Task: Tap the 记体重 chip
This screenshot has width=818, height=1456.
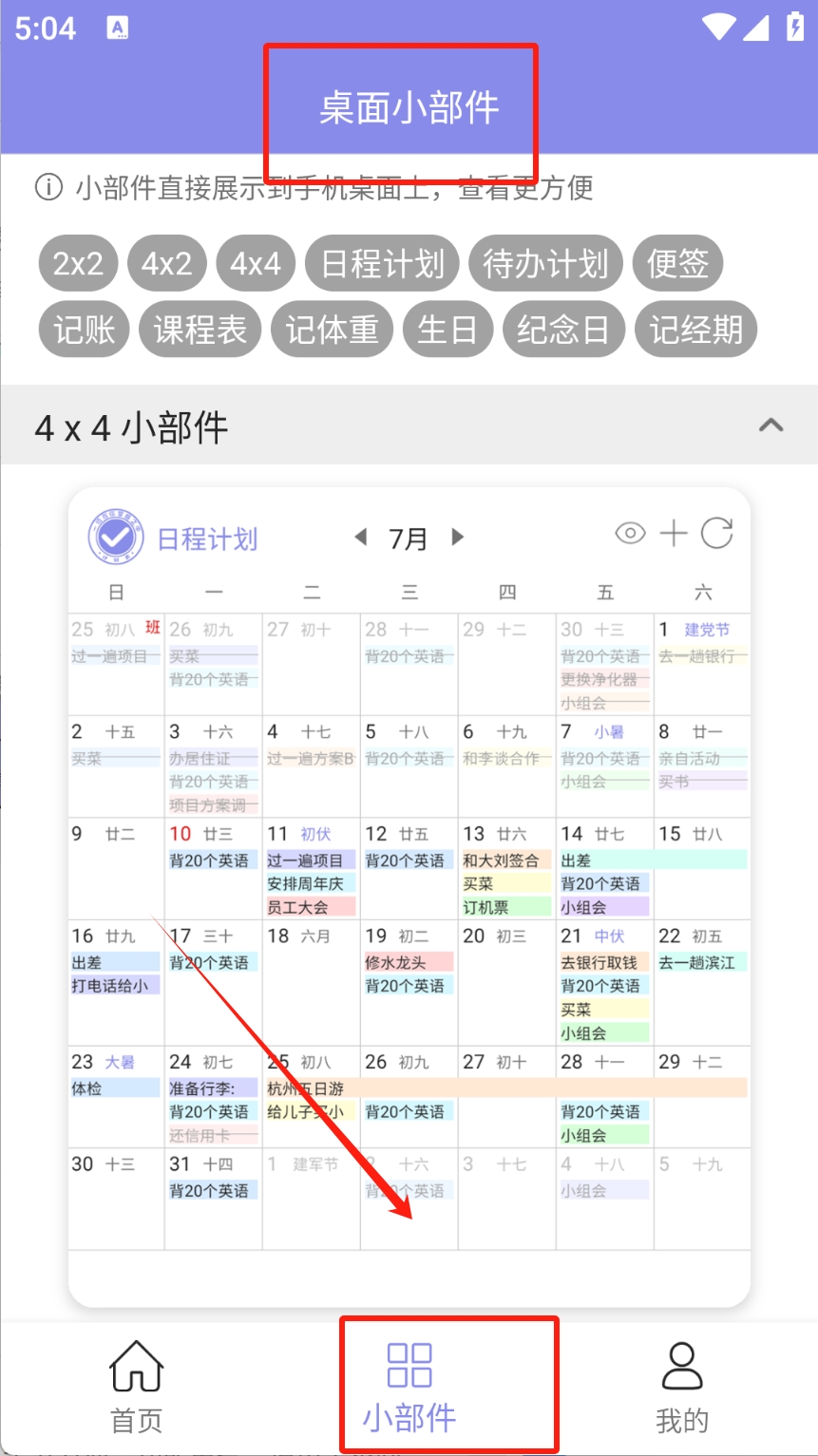Action: point(332,330)
